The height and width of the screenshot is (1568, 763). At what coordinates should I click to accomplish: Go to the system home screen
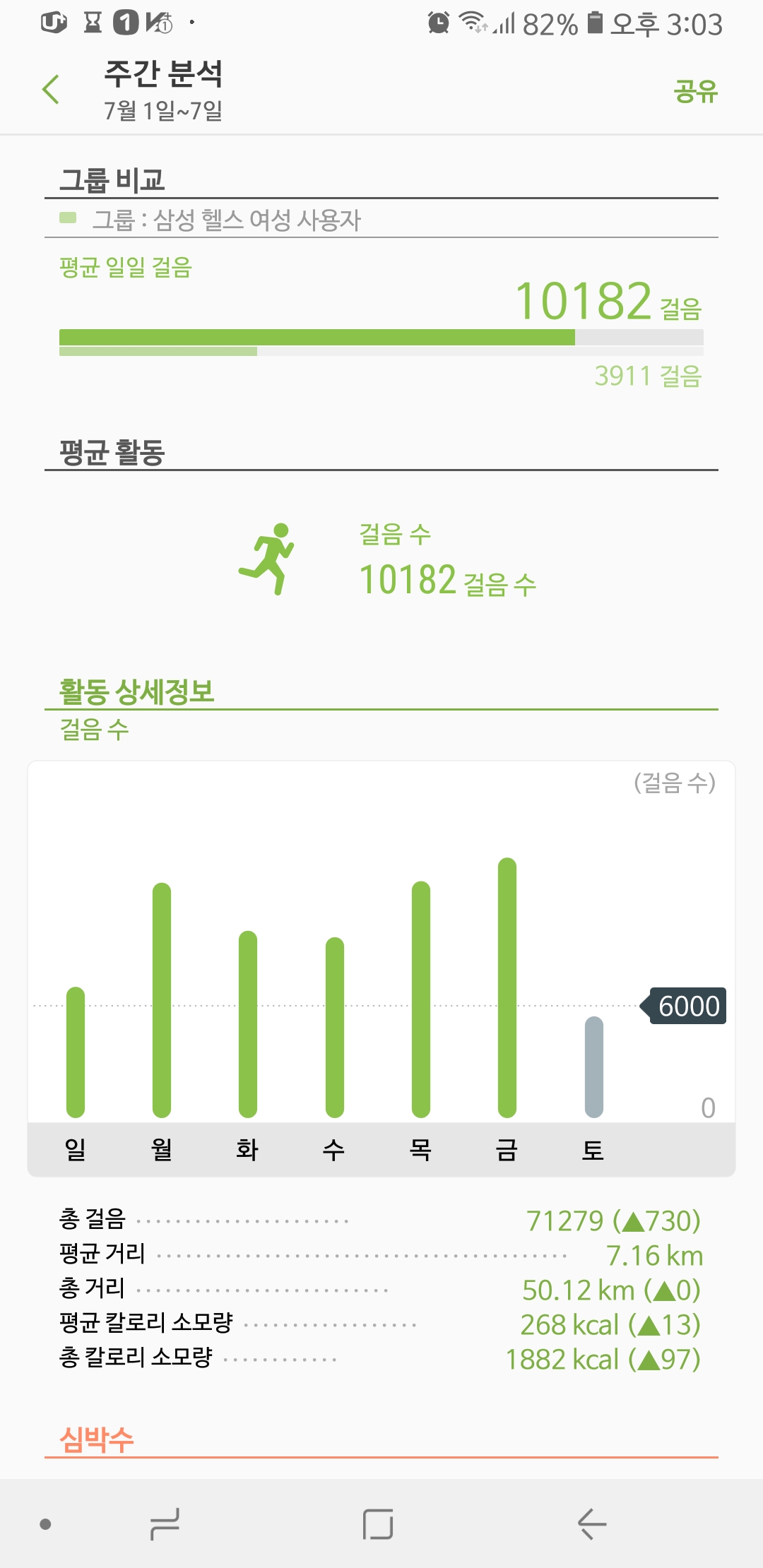(x=378, y=1524)
